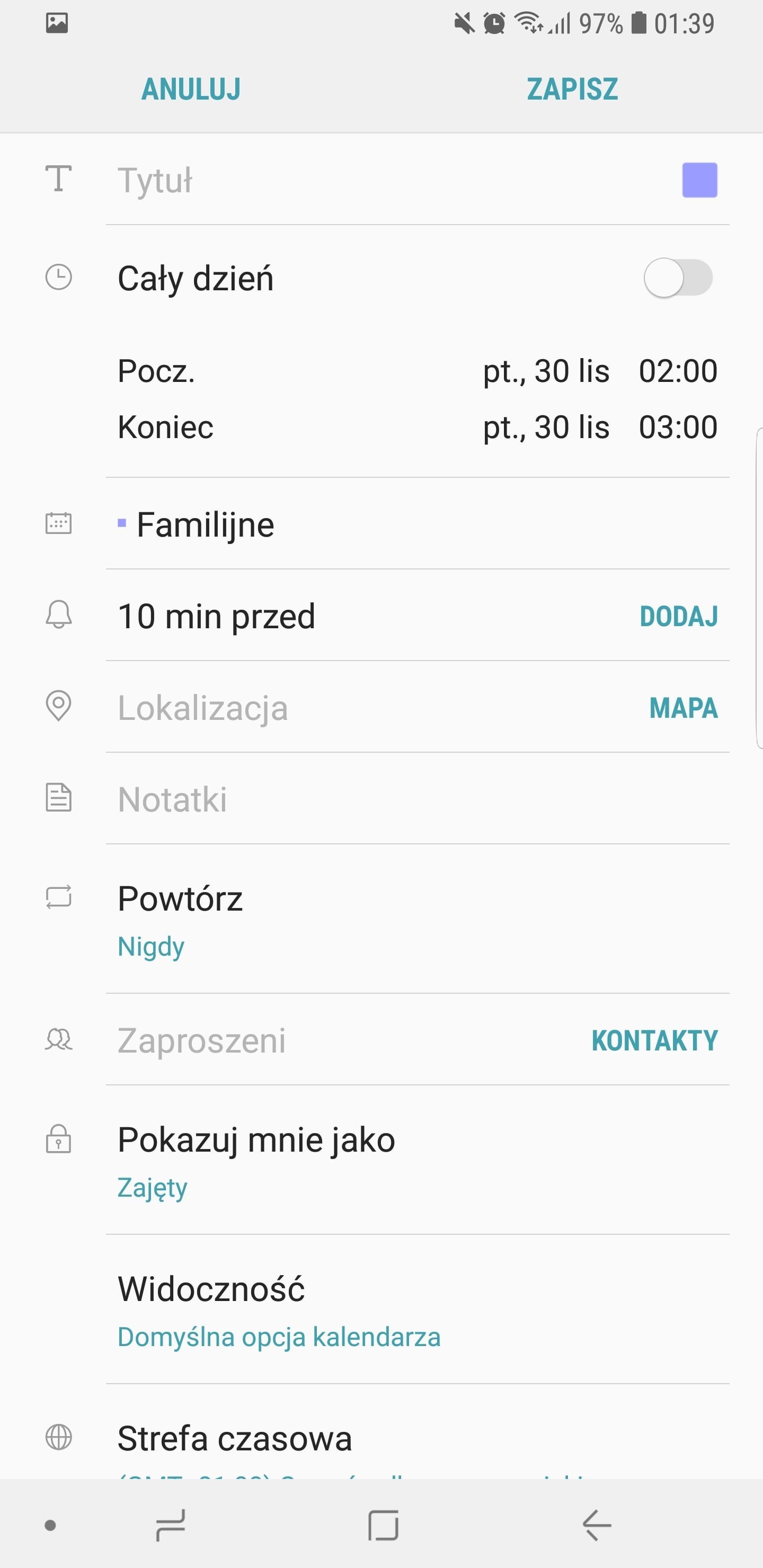Open KONTAKTY to choose invitees
The image size is (763, 1568).
point(654,1041)
